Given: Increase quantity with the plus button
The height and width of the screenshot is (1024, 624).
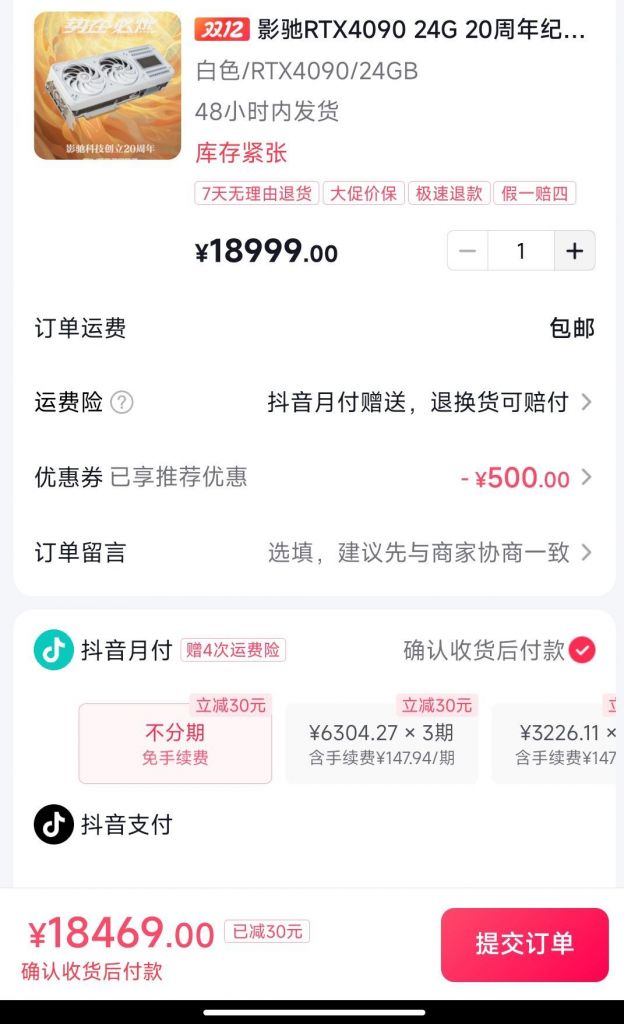Looking at the screenshot, I should (574, 251).
